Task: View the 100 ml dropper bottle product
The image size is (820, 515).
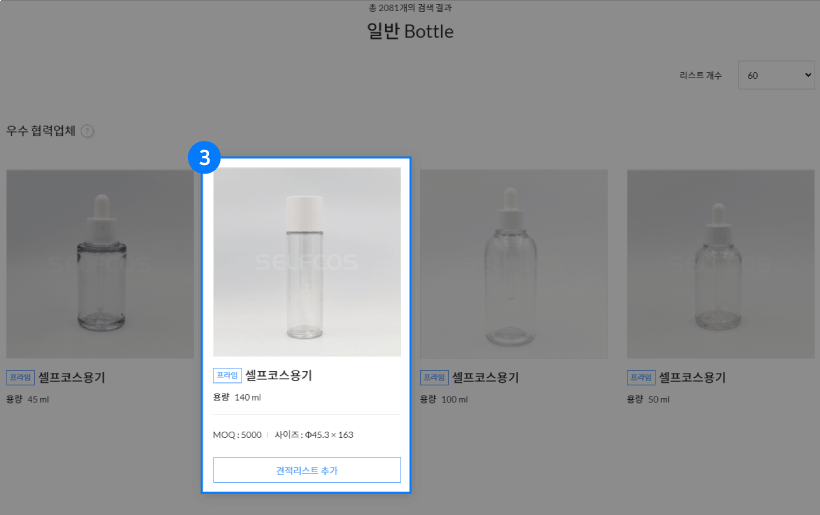Action: click(513, 264)
